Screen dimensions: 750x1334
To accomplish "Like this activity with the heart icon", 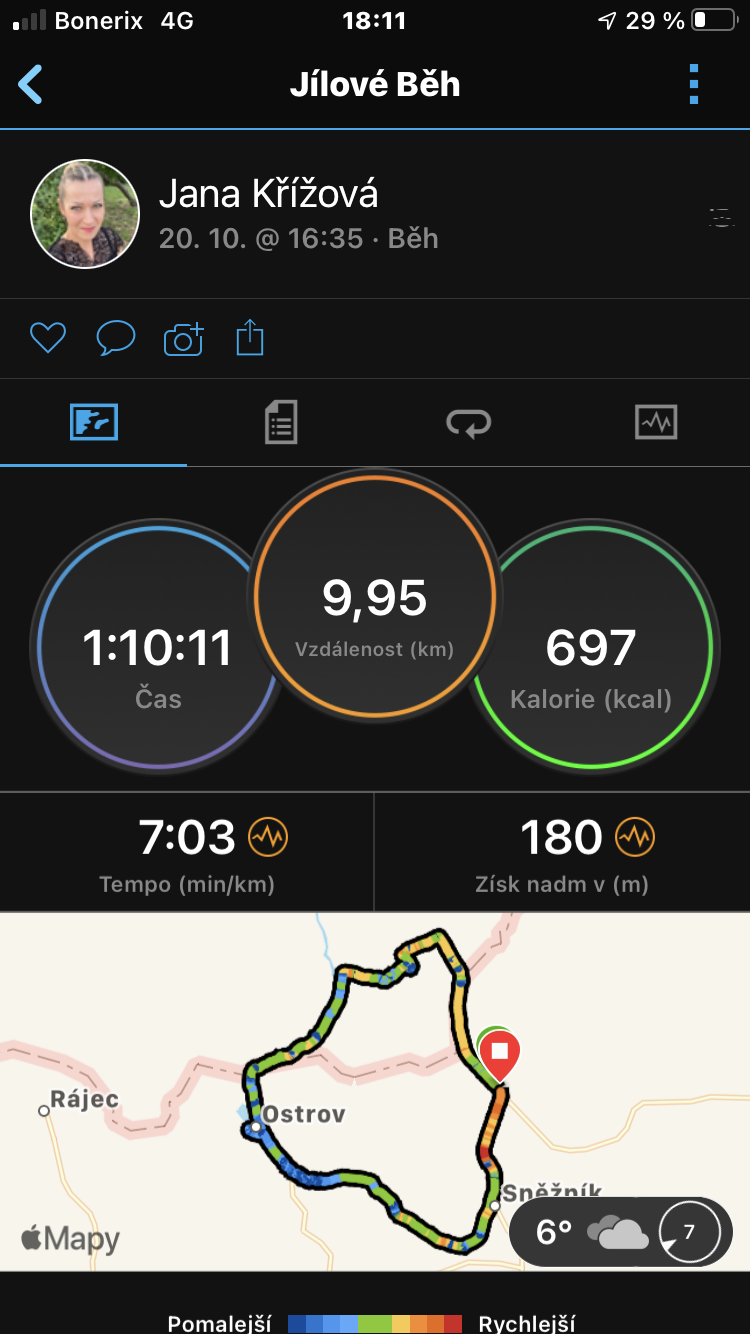I will click(x=47, y=339).
